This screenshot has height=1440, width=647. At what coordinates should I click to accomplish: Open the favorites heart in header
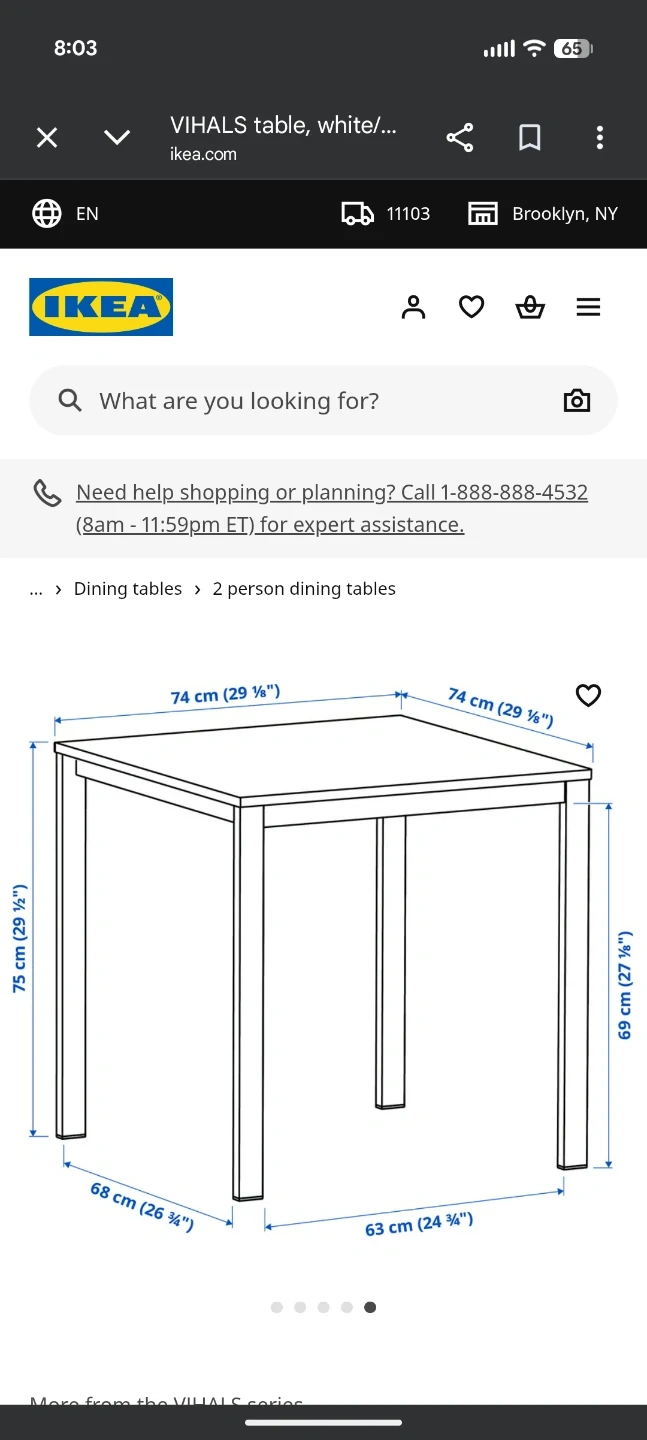471,307
